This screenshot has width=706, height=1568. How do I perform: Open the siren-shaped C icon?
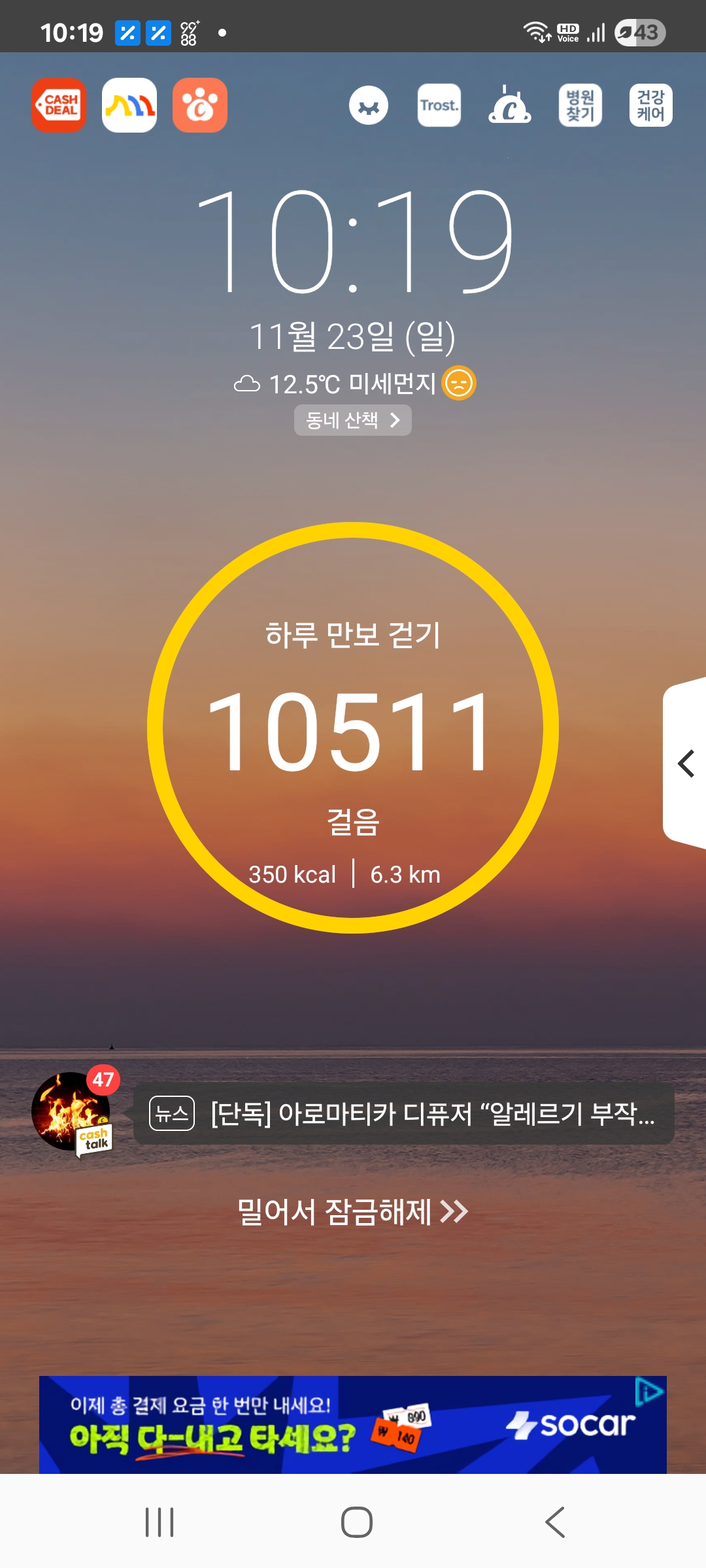coord(510,105)
